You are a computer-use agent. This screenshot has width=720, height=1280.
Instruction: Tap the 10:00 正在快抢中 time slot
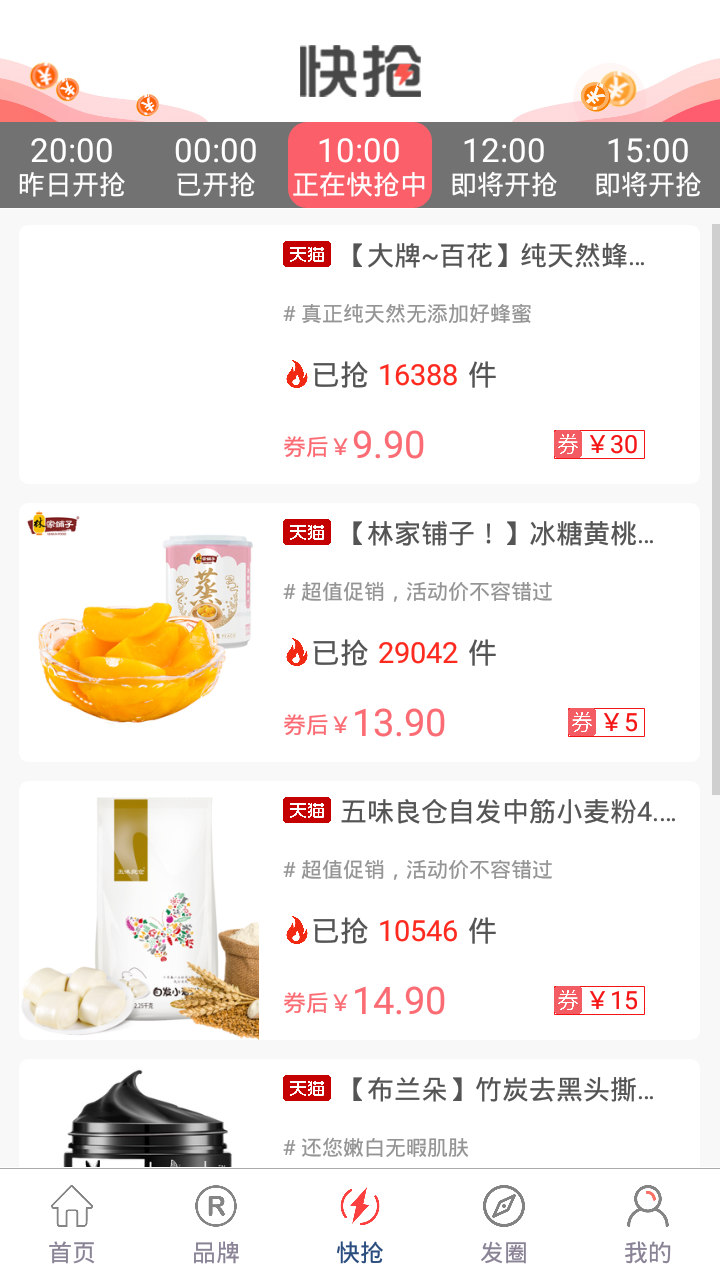point(360,166)
